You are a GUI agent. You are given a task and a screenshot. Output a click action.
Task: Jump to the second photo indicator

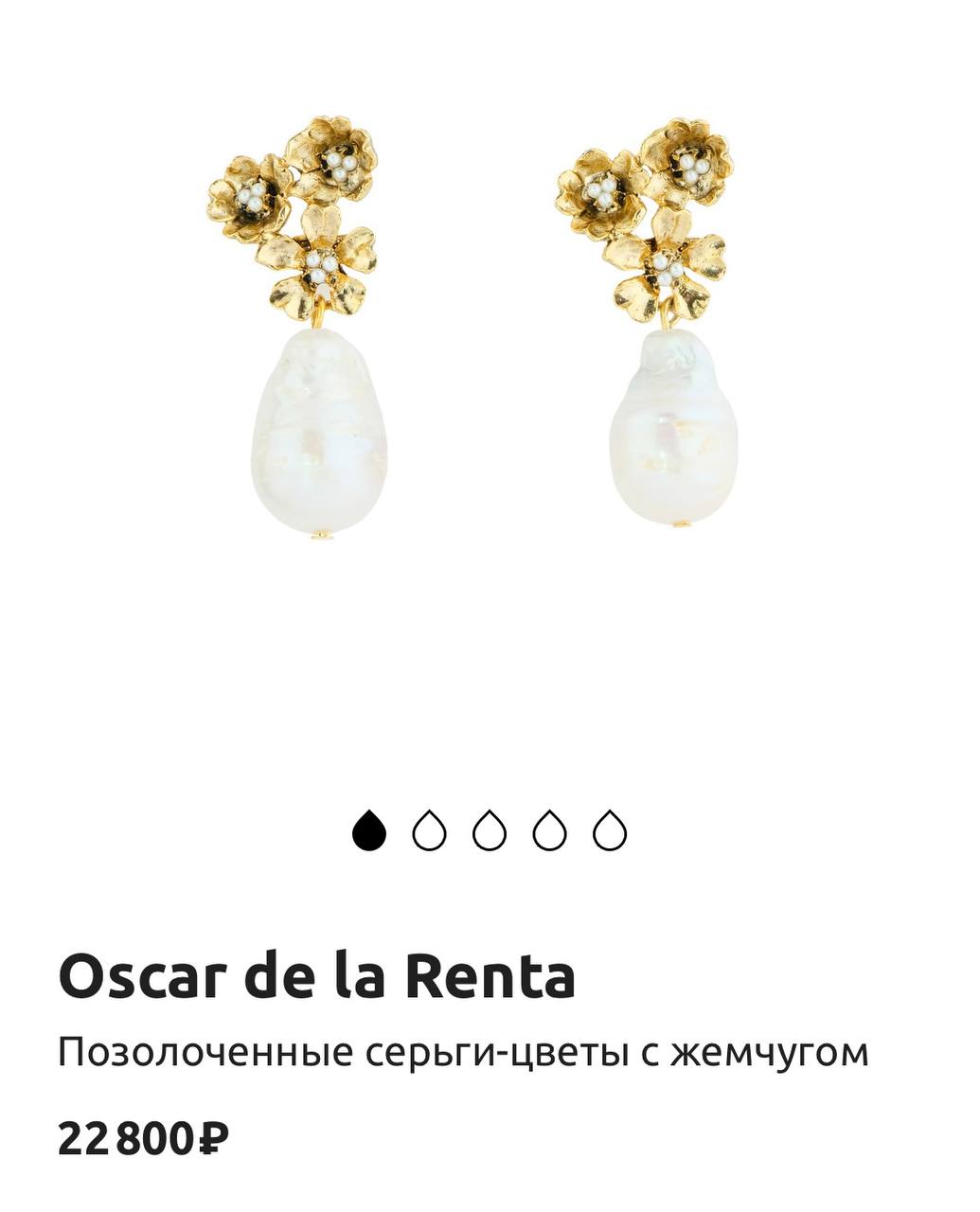tap(429, 831)
